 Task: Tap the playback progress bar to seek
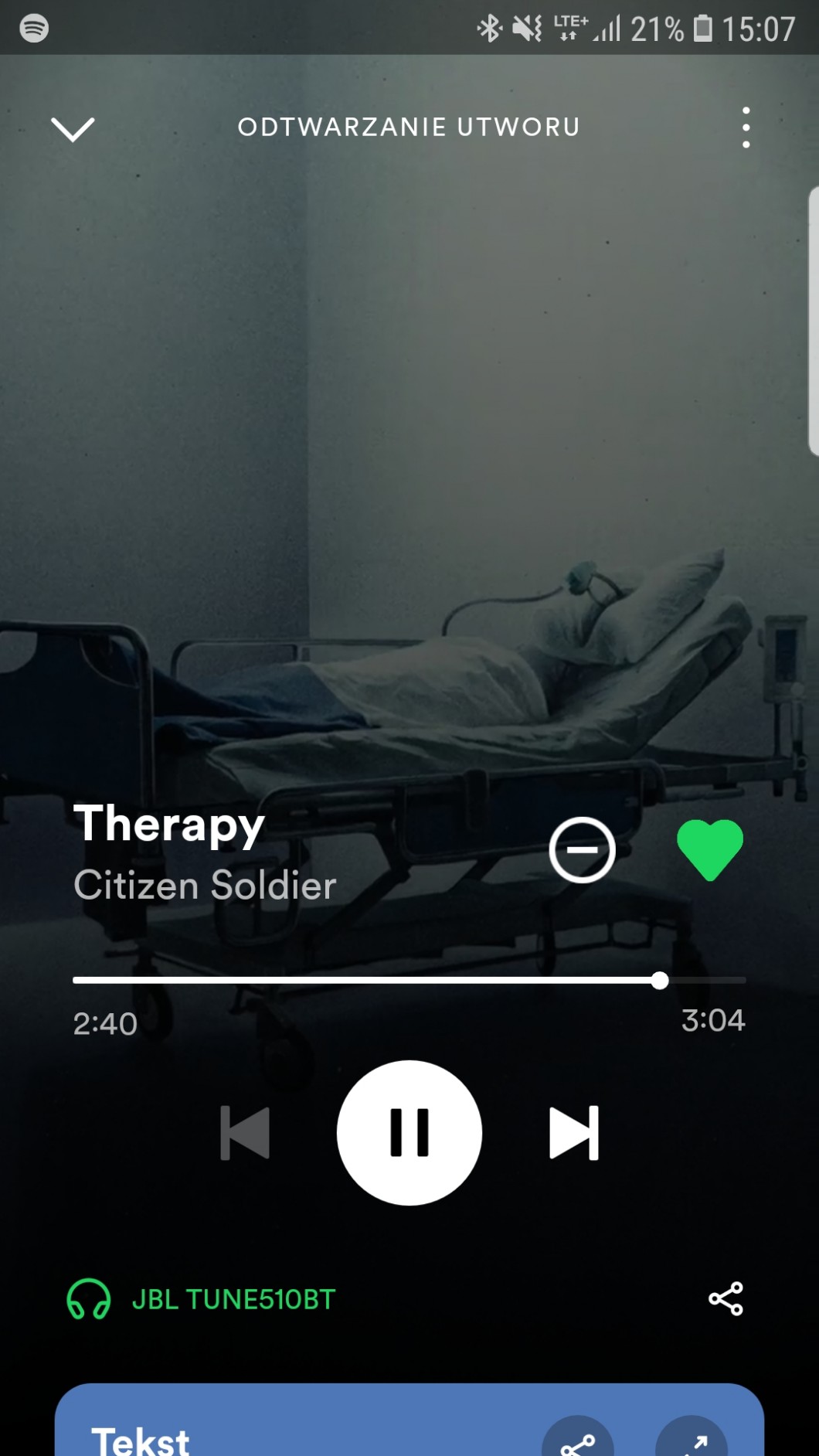tap(409, 980)
